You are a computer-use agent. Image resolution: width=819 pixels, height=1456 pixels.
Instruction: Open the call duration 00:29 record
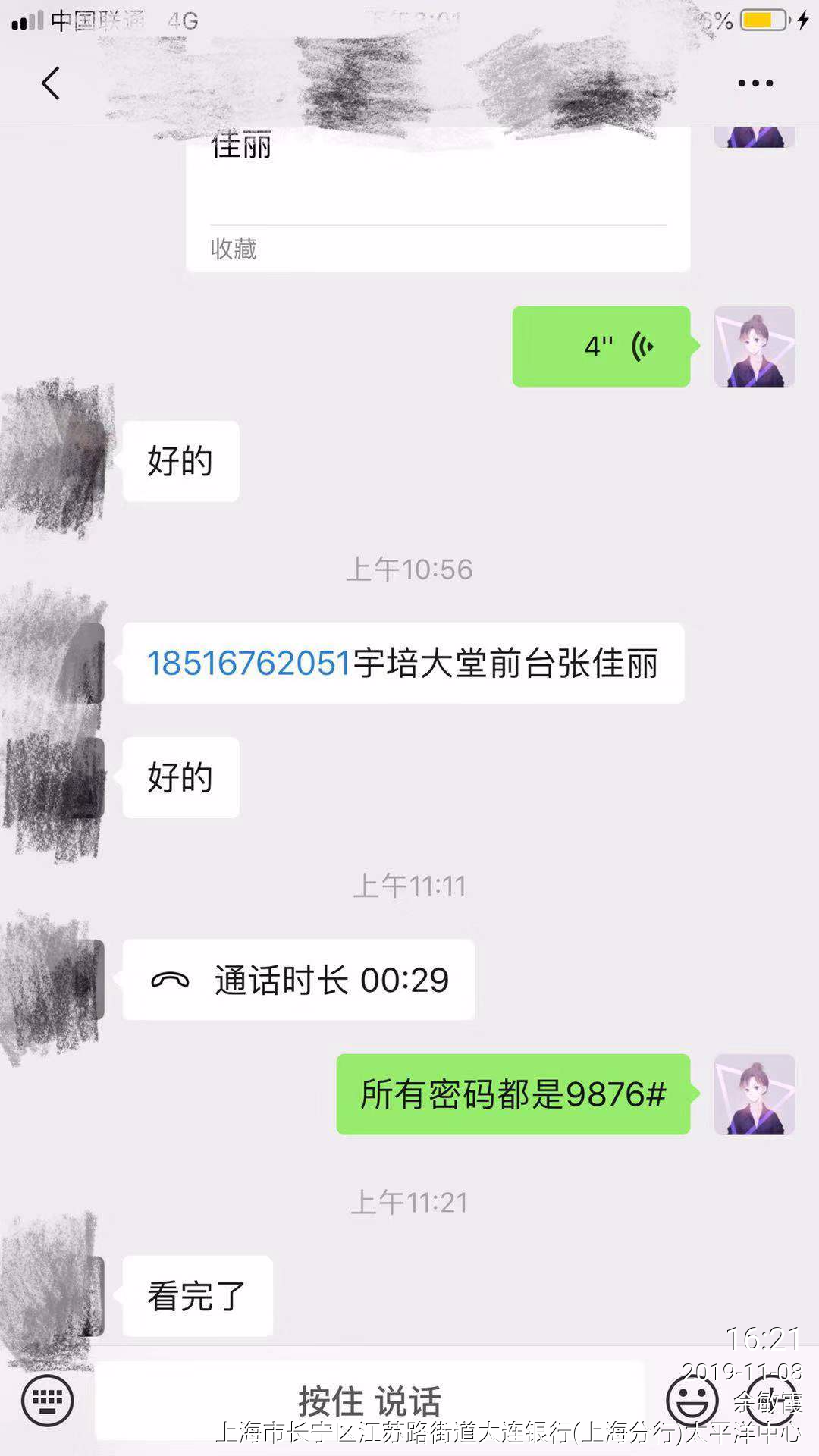click(x=299, y=980)
